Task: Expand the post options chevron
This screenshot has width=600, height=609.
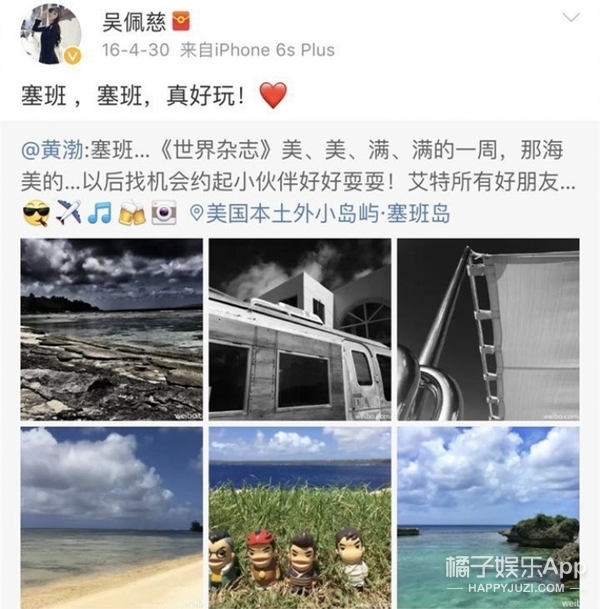Action: coord(570,18)
